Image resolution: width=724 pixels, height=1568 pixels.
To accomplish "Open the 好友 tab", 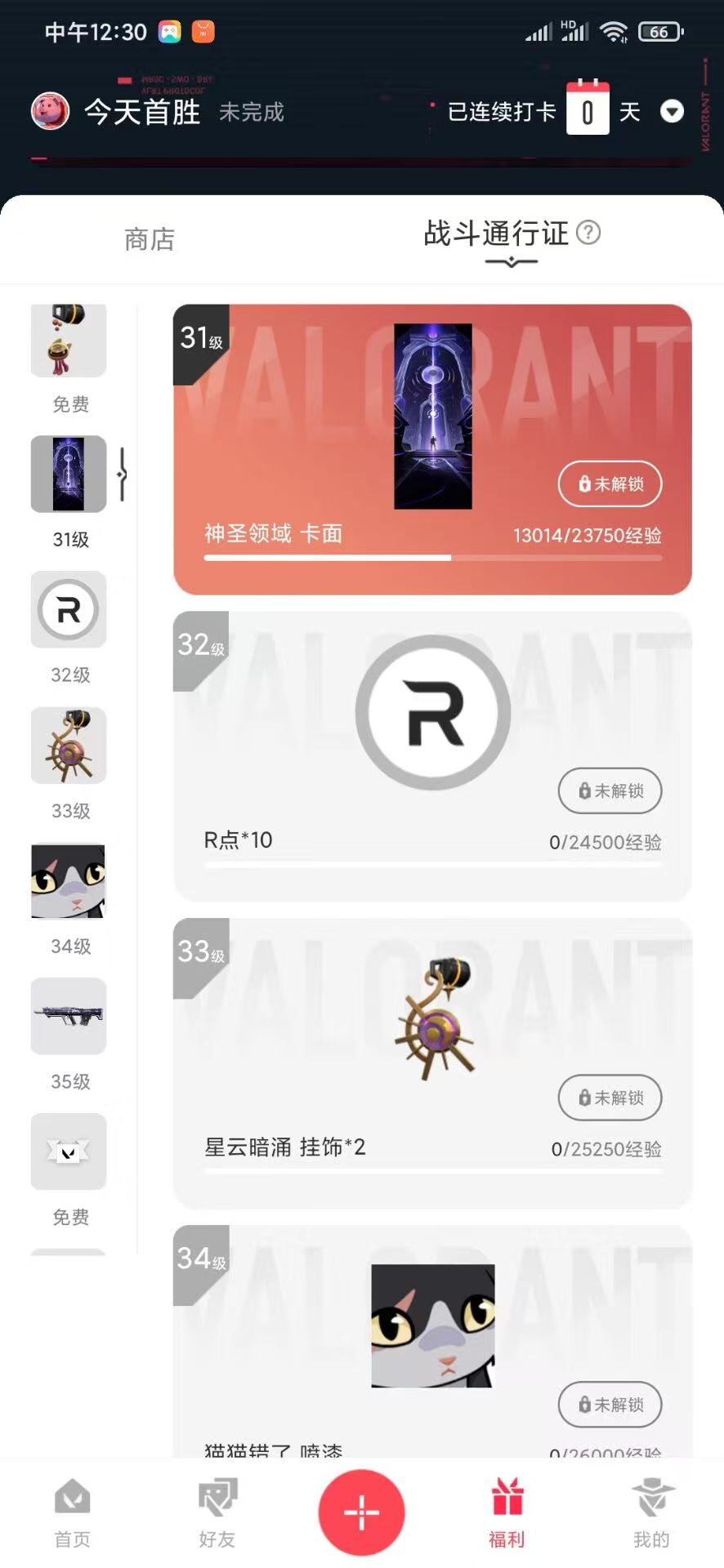I will tap(217, 1513).
